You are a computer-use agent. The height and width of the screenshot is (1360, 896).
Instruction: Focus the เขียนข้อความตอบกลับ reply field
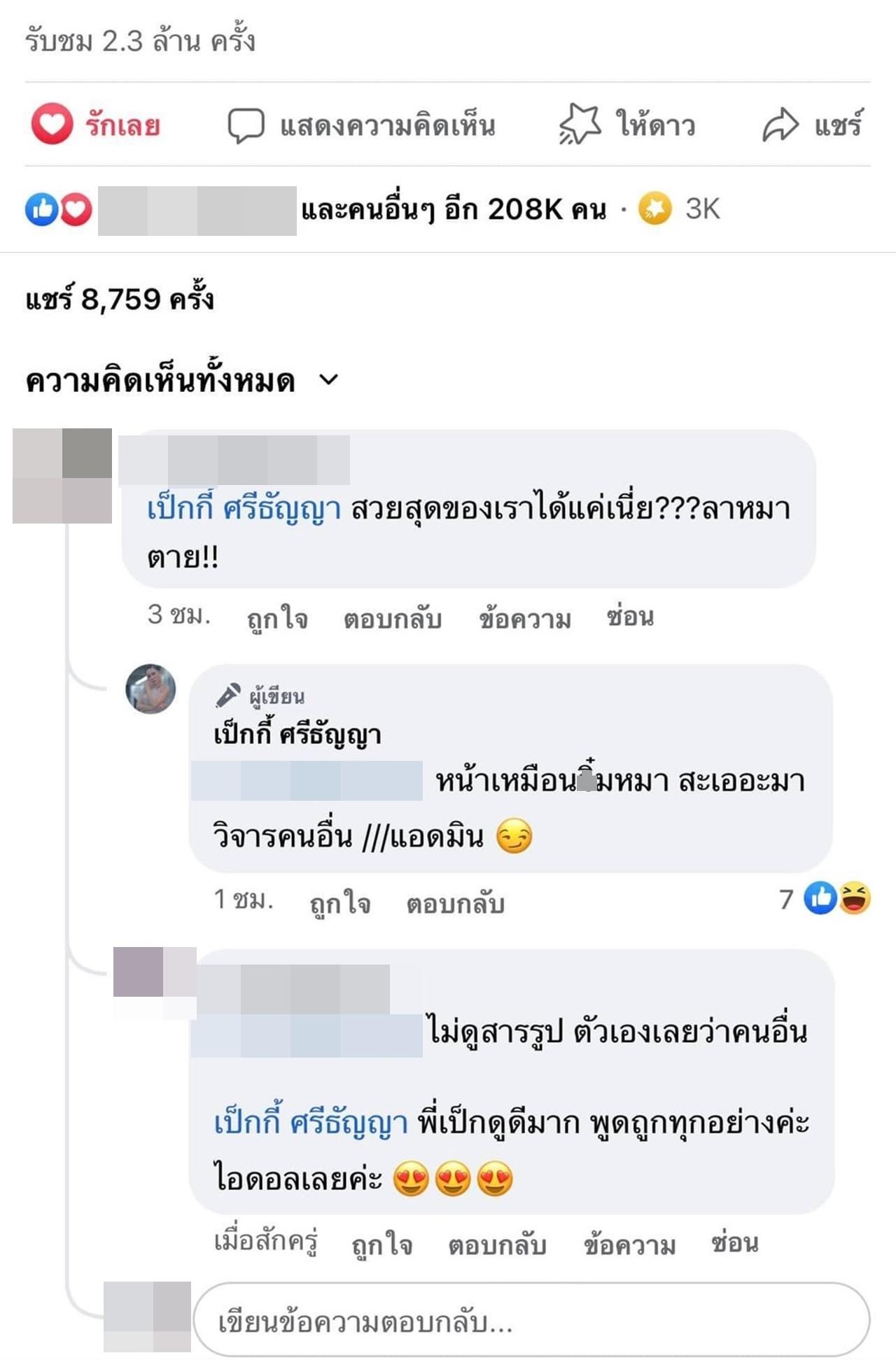(x=532, y=1322)
